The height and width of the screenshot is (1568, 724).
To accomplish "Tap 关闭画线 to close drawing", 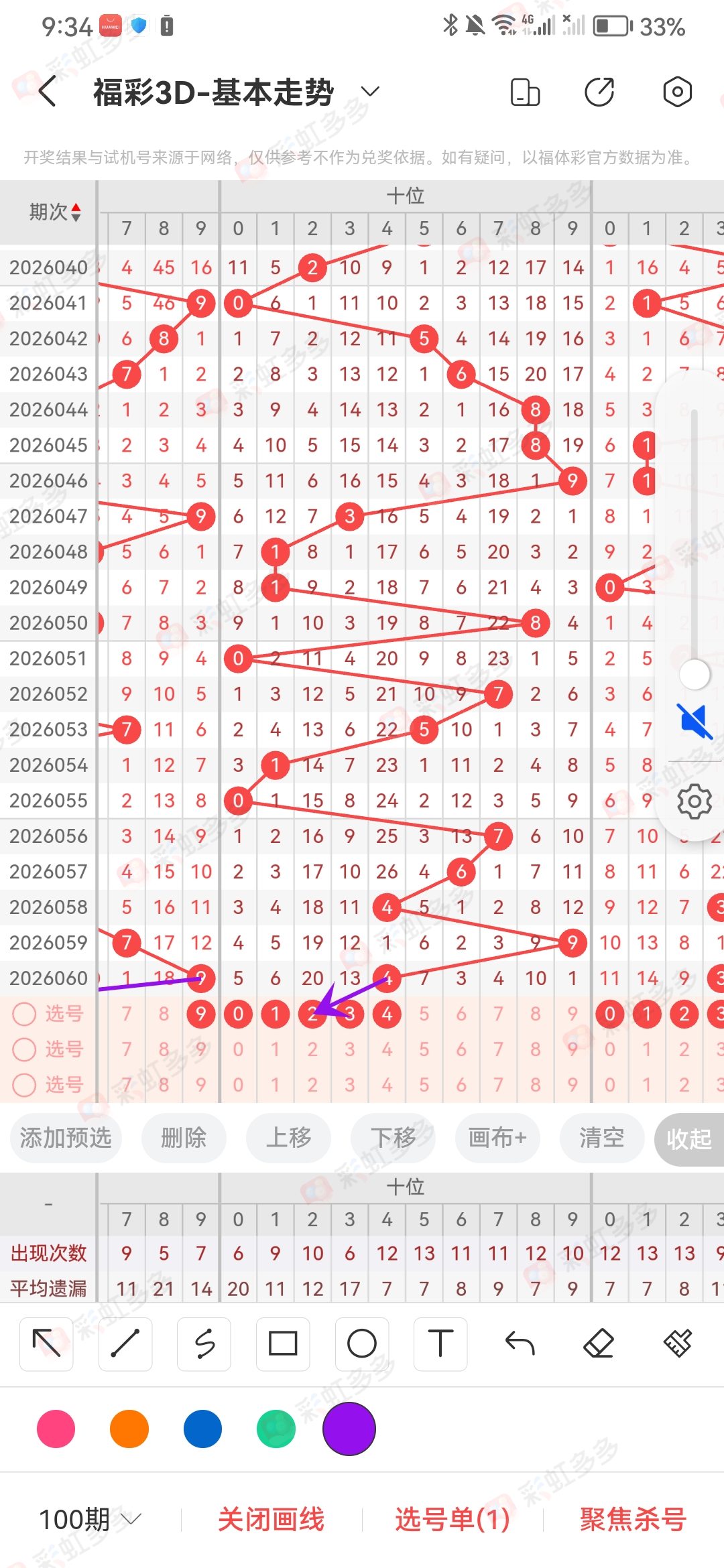I will [x=271, y=1519].
